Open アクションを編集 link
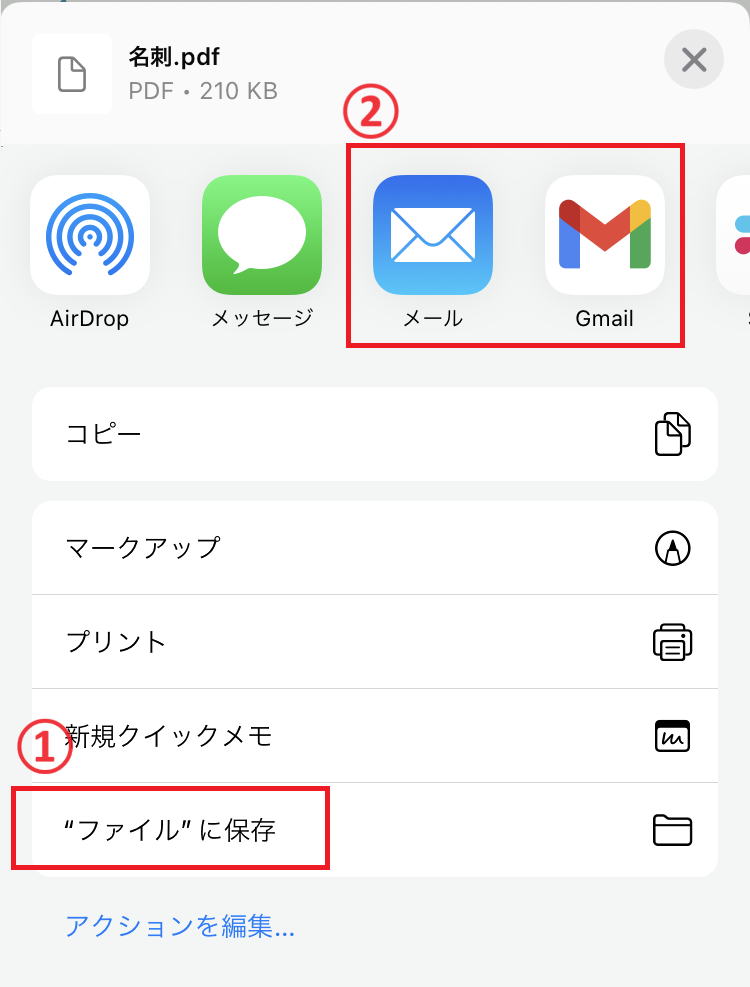Screen dimensions: 750x987 tap(181, 928)
